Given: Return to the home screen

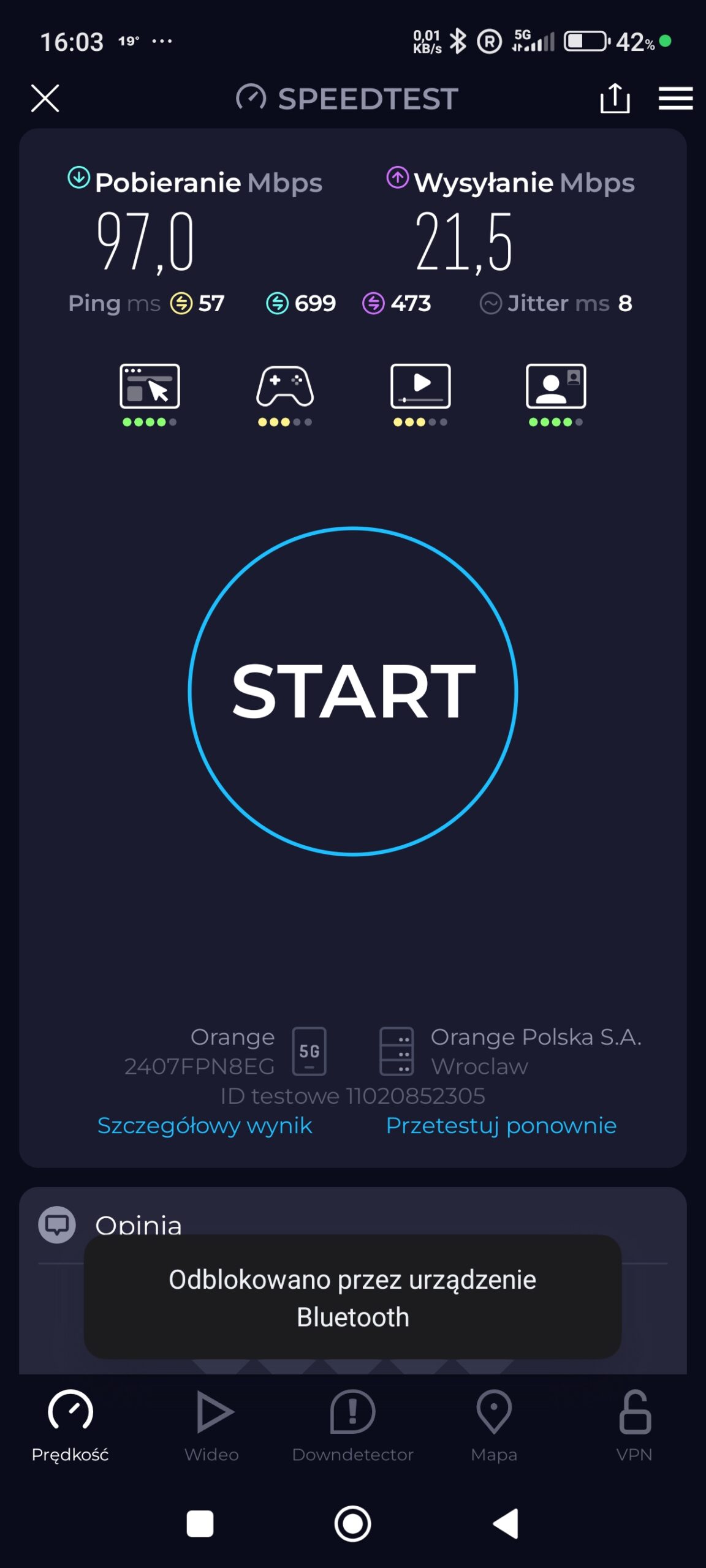Looking at the screenshot, I should click(x=352, y=1523).
